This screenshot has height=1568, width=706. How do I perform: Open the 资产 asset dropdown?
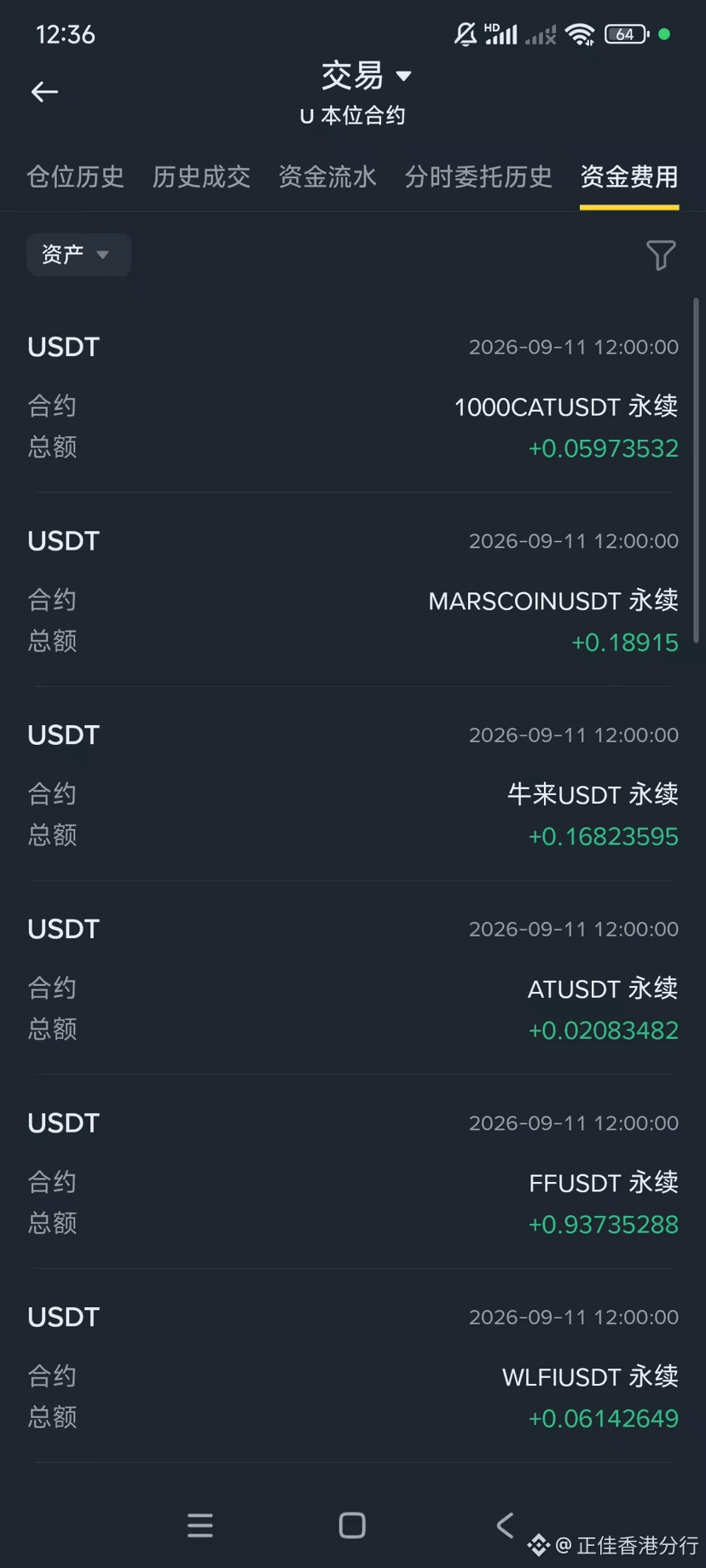point(78,255)
